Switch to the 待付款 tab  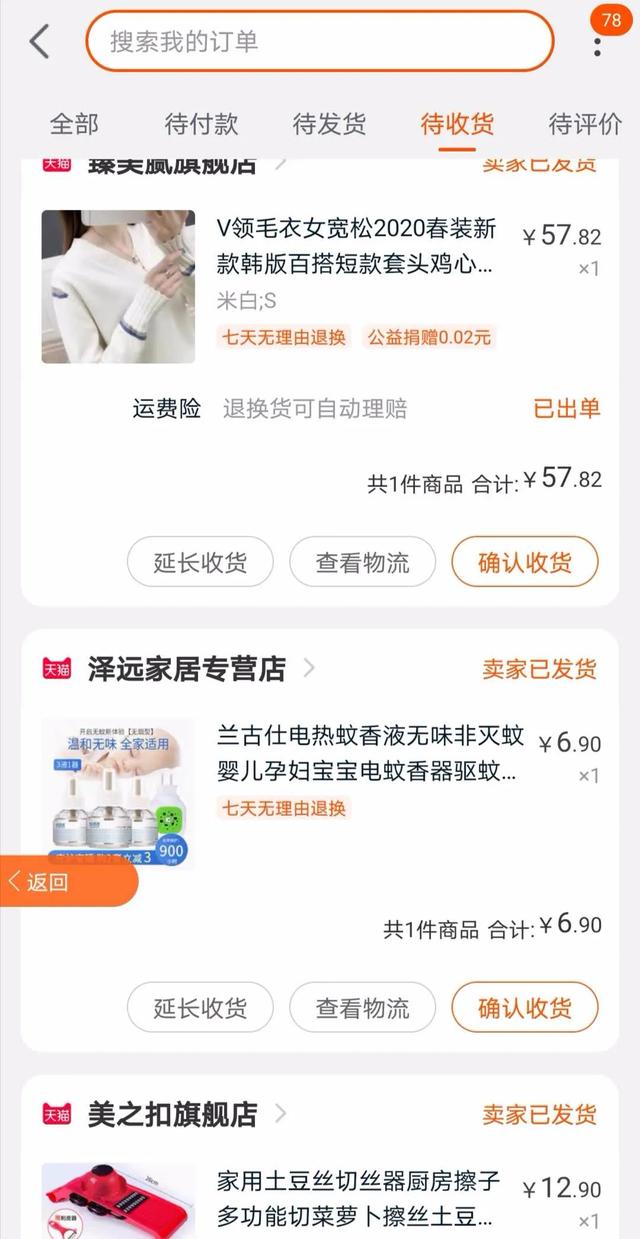201,125
